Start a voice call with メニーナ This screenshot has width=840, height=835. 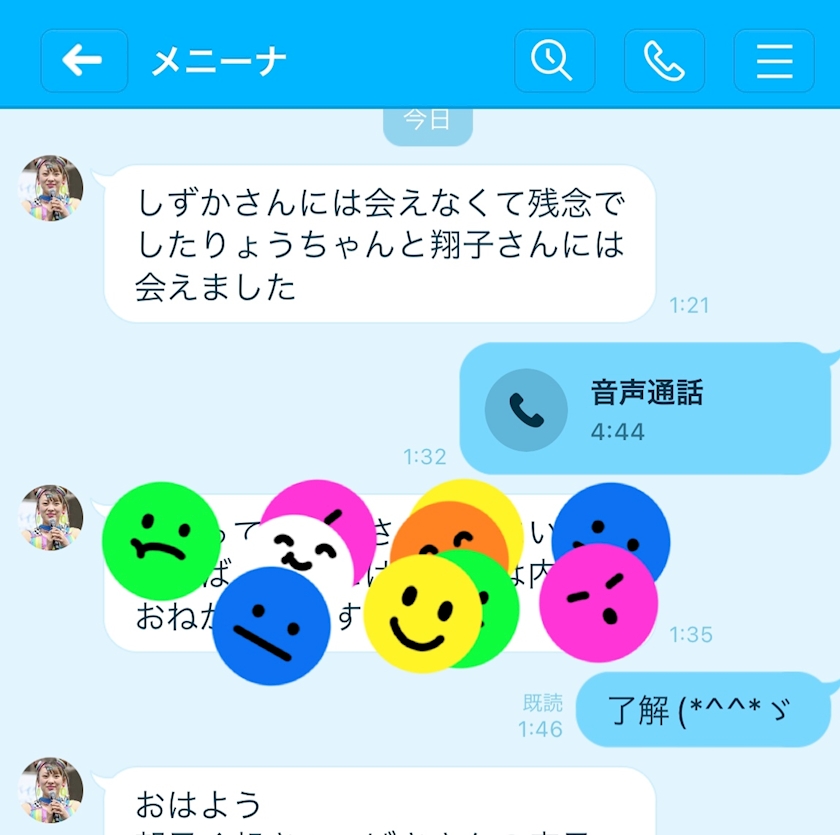pyautogui.click(x=664, y=61)
